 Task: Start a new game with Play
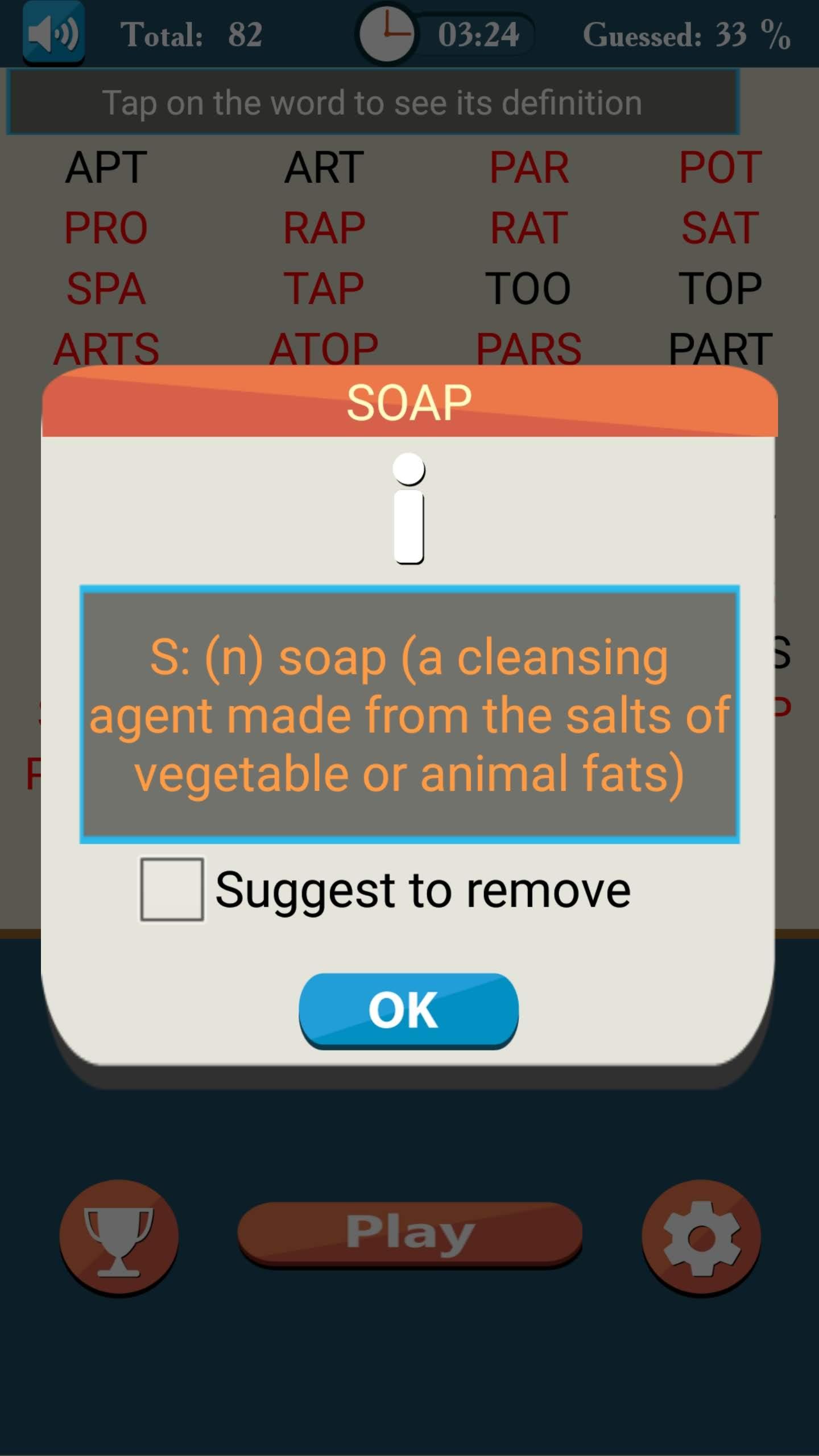pyautogui.click(x=409, y=1233)
